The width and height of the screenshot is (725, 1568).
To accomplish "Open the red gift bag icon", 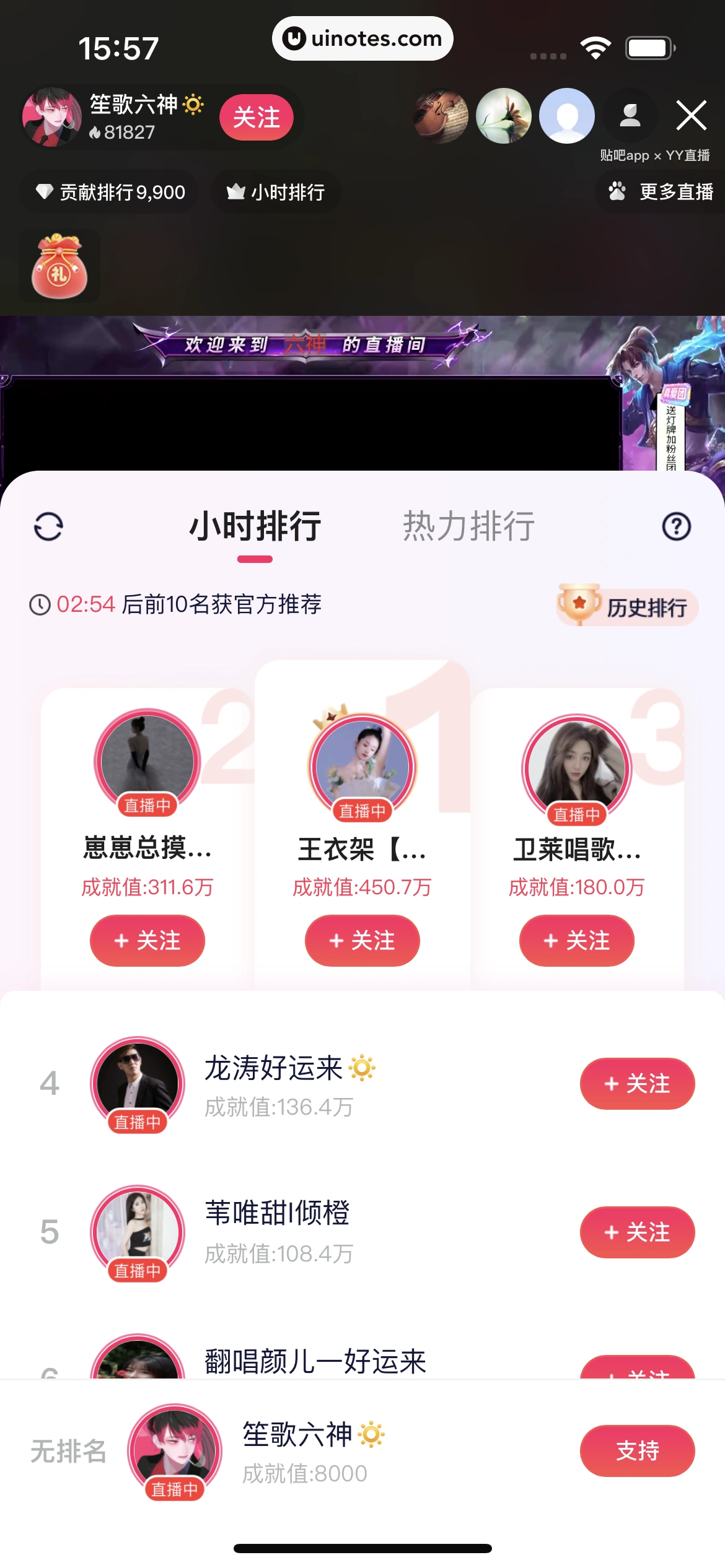I will [59, 266].
